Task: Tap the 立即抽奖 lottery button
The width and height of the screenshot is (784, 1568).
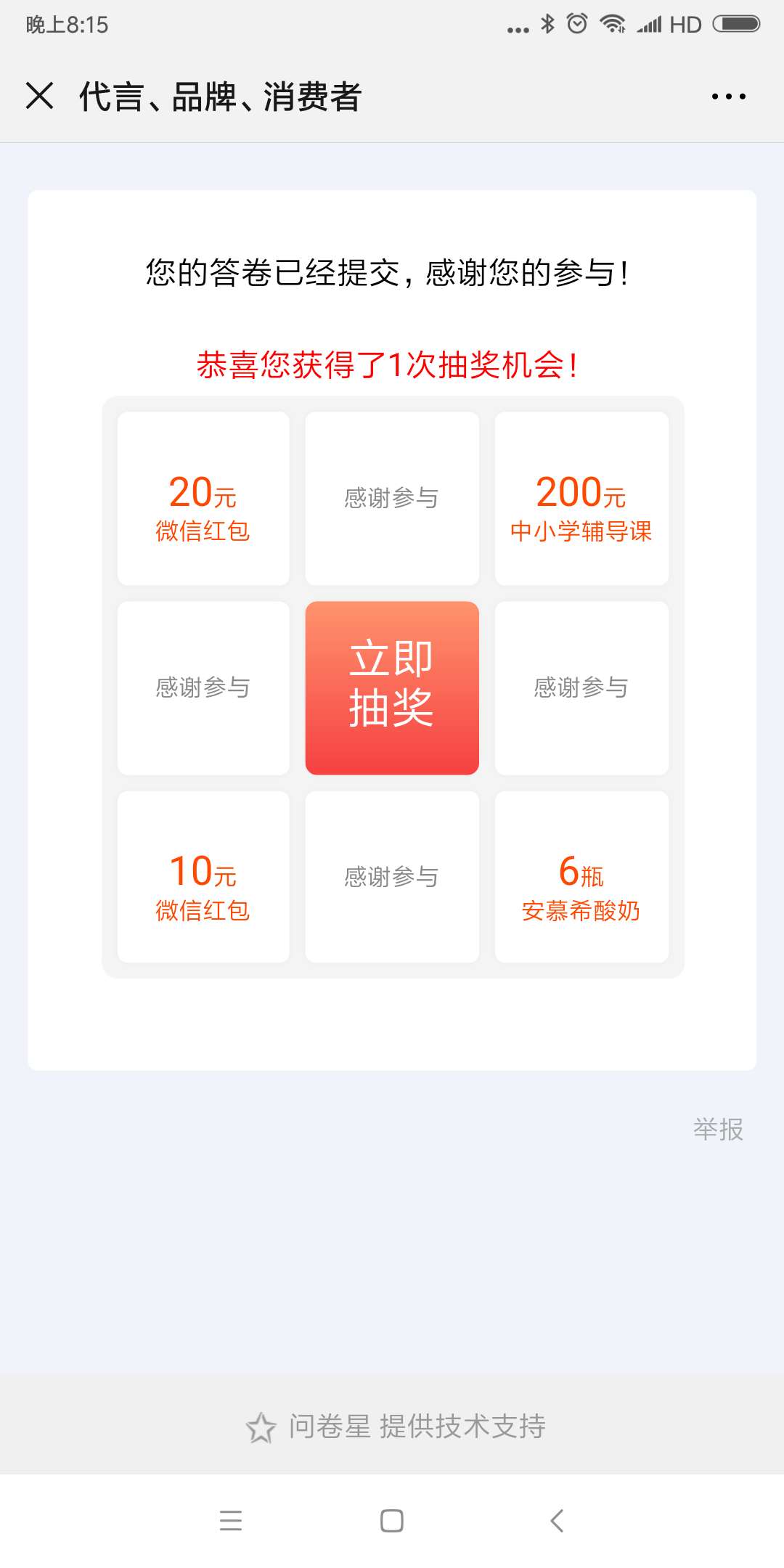Action: pos(392,687)
